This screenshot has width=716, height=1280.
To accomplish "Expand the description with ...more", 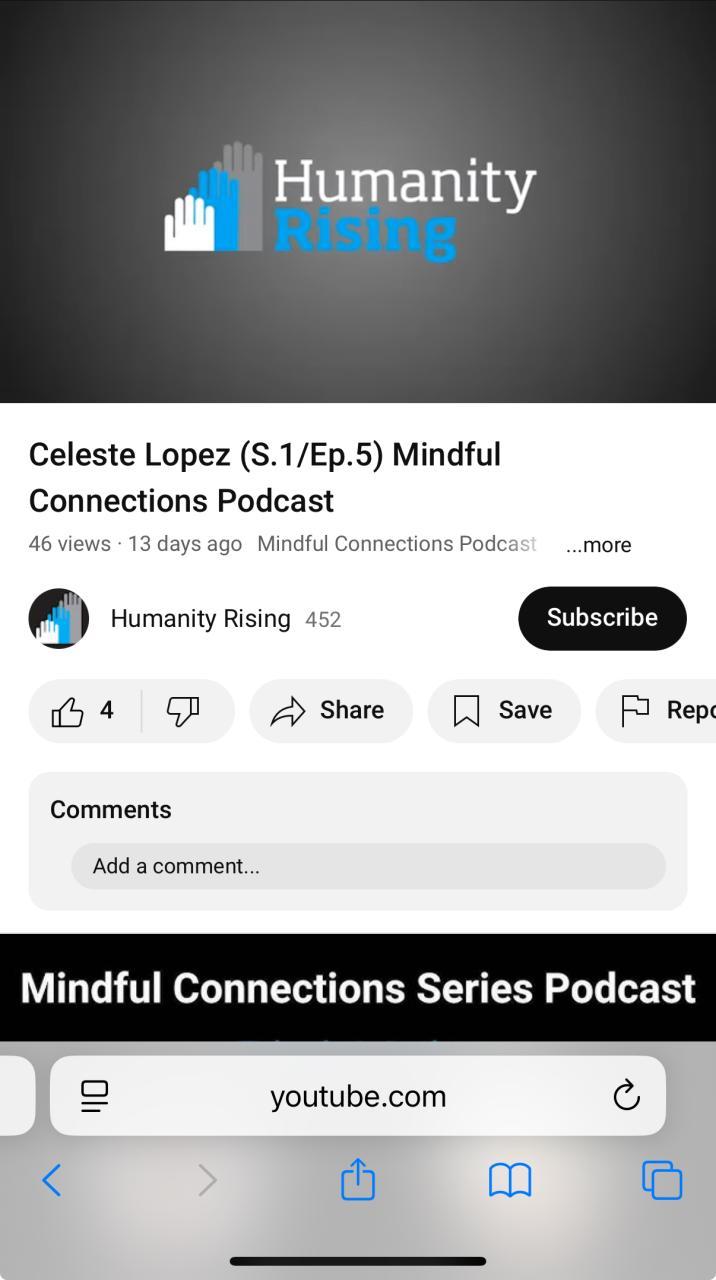I will coord(598,545).
